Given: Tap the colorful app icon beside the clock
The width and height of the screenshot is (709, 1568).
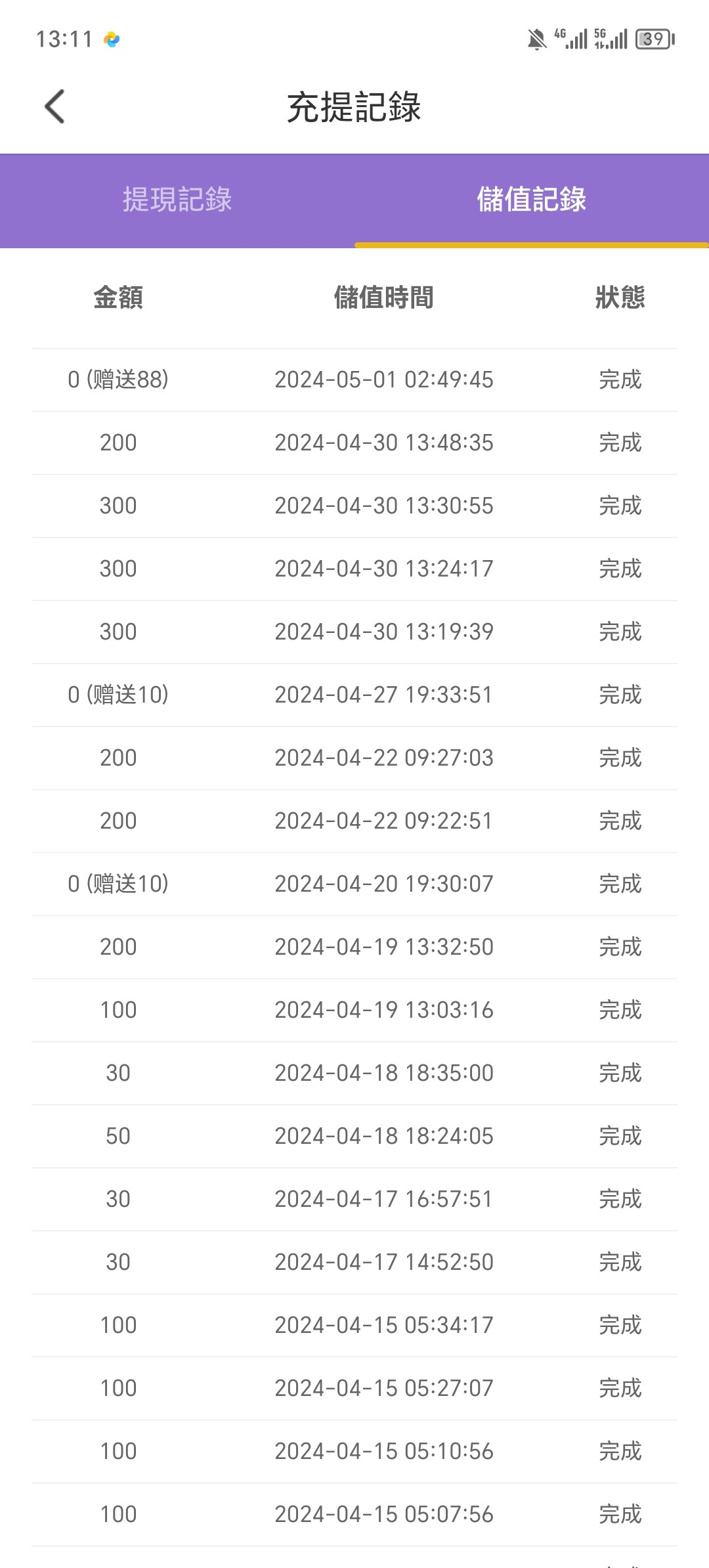Looking at the screenshot, I should 112,40.
